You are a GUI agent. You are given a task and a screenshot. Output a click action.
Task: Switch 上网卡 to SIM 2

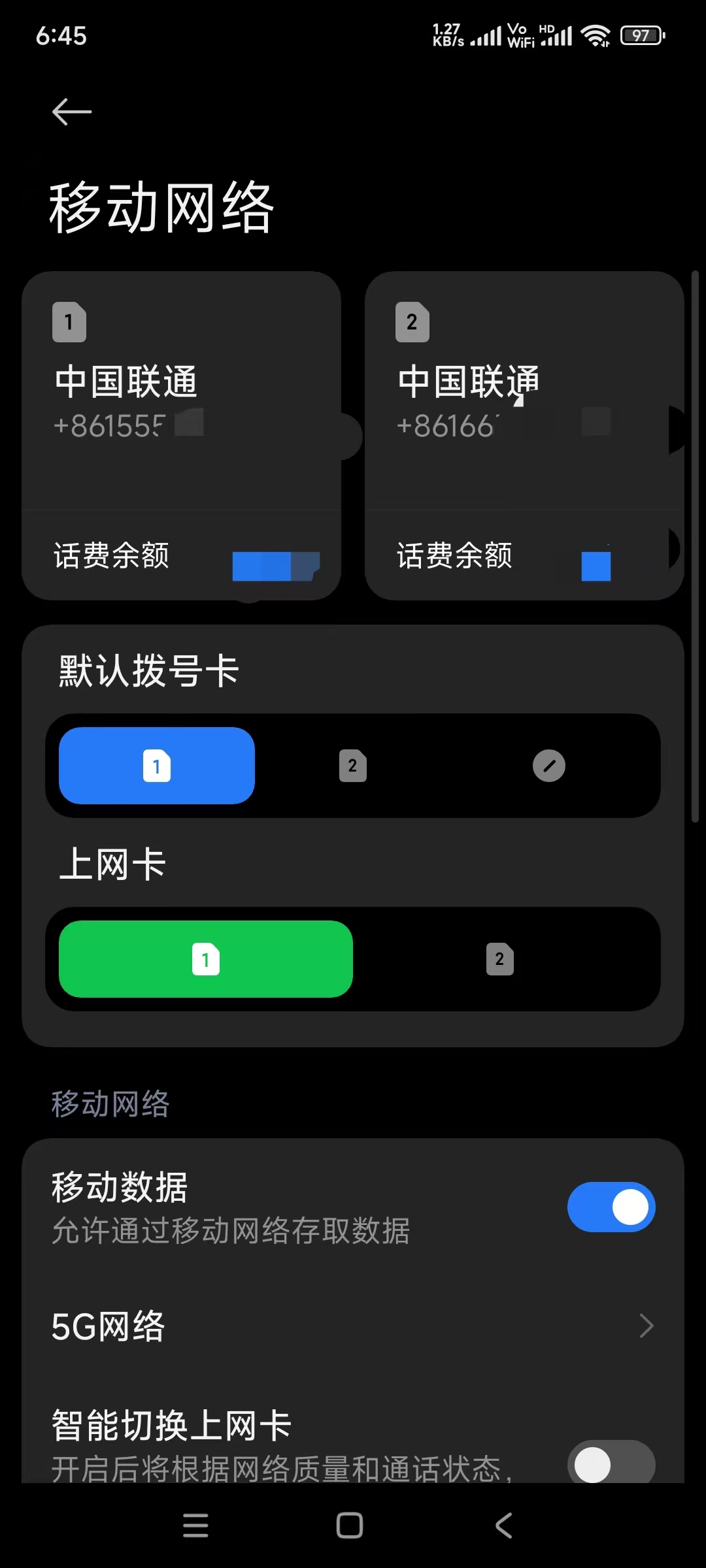(x=500, y=959)
